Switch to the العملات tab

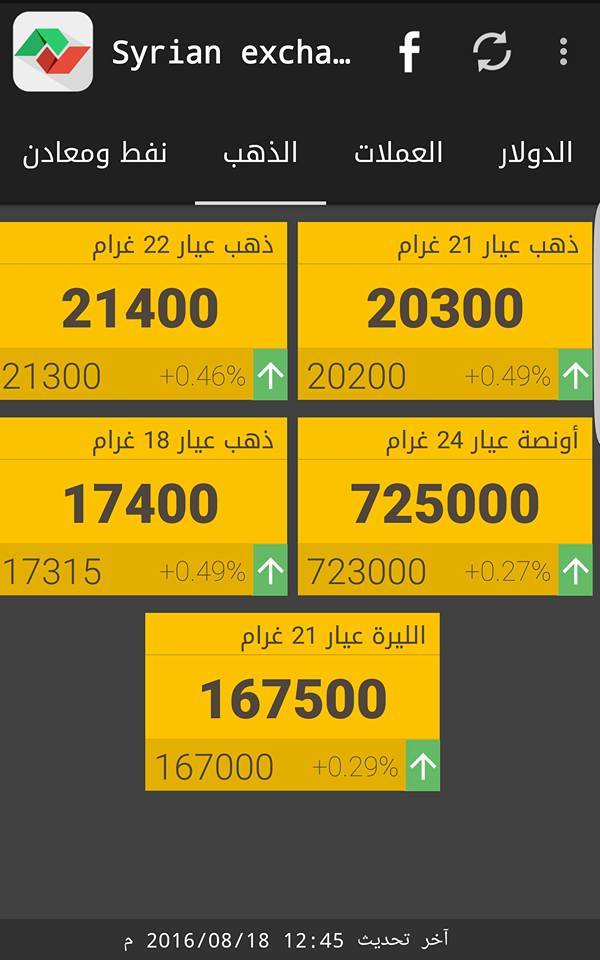pos(398,153)
